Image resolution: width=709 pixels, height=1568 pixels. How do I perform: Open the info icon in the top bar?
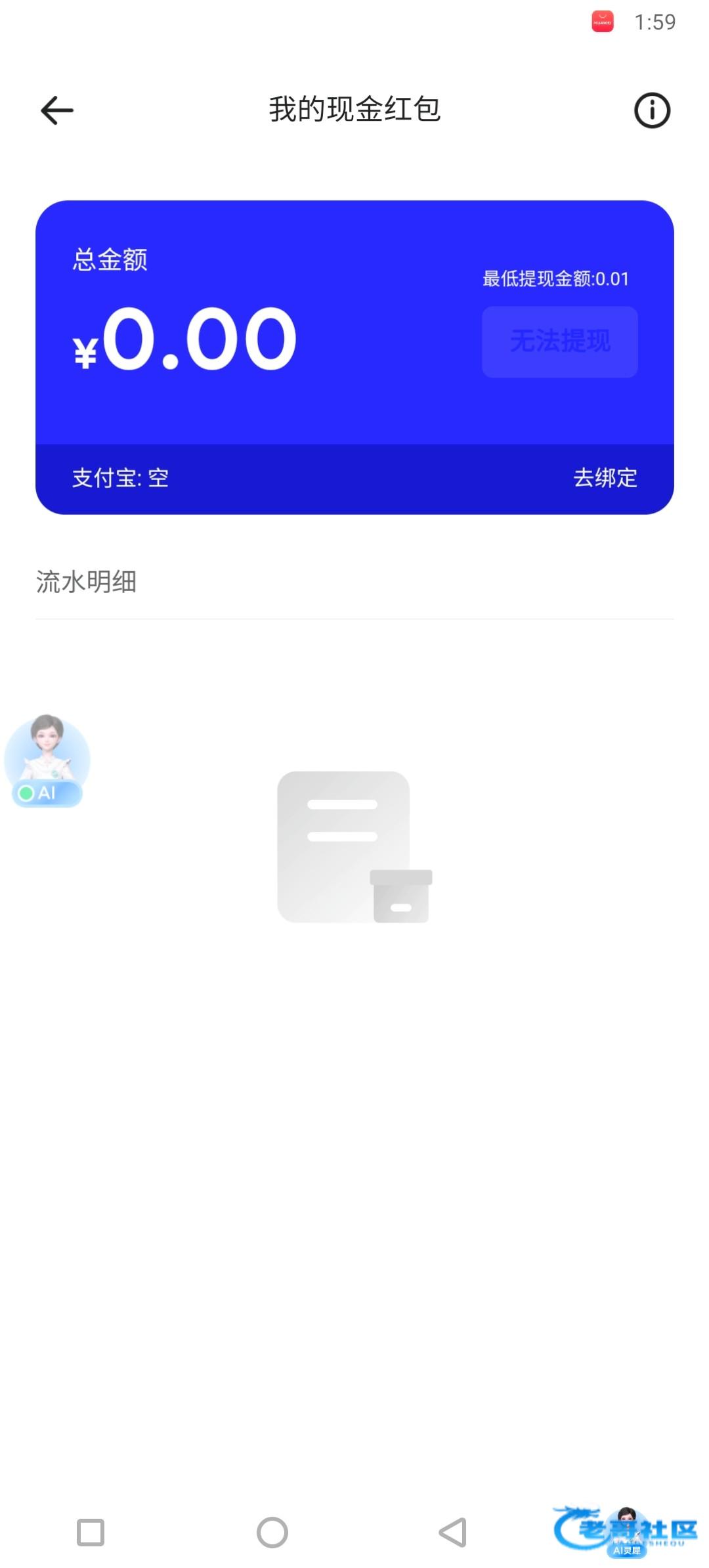tap(651, 110)
